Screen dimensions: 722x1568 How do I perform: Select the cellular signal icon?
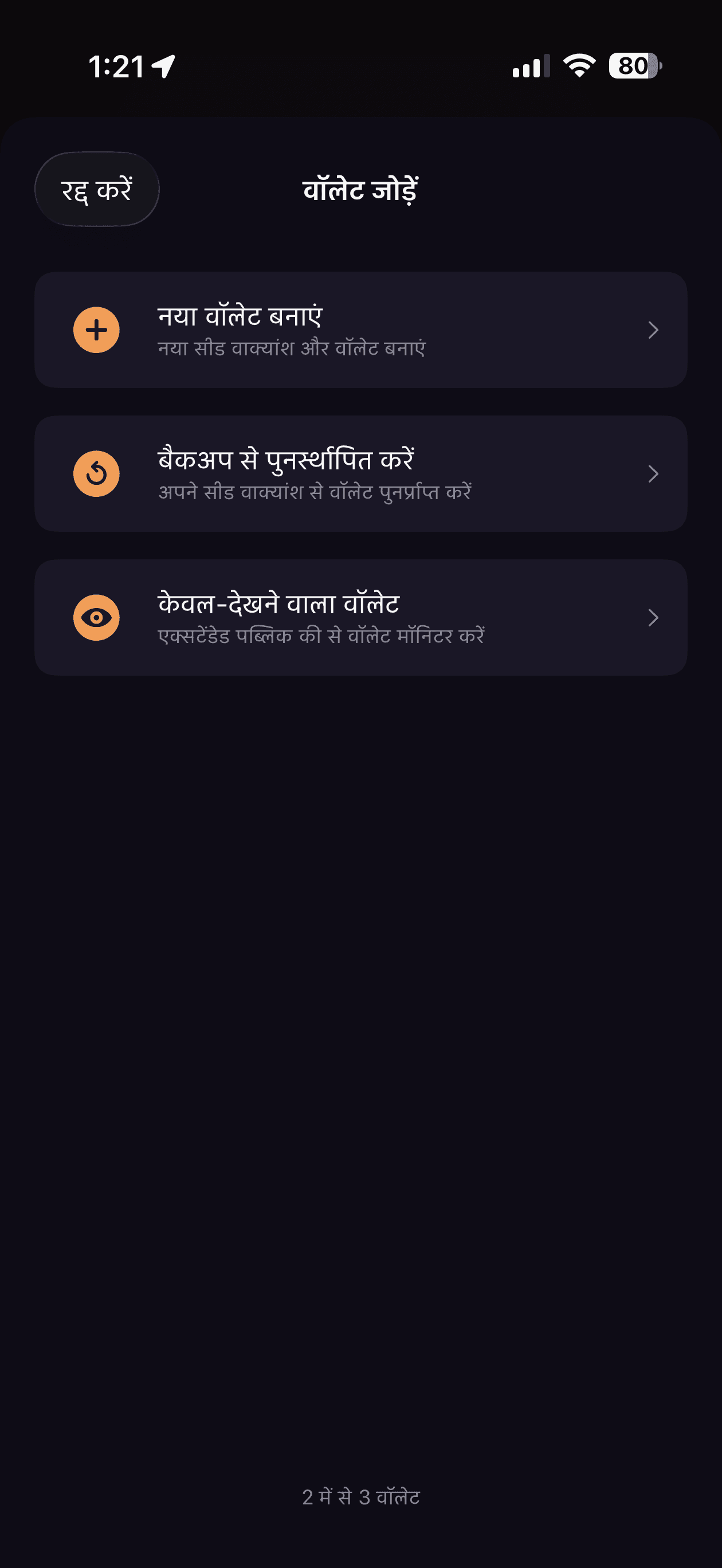coord(528,67)
